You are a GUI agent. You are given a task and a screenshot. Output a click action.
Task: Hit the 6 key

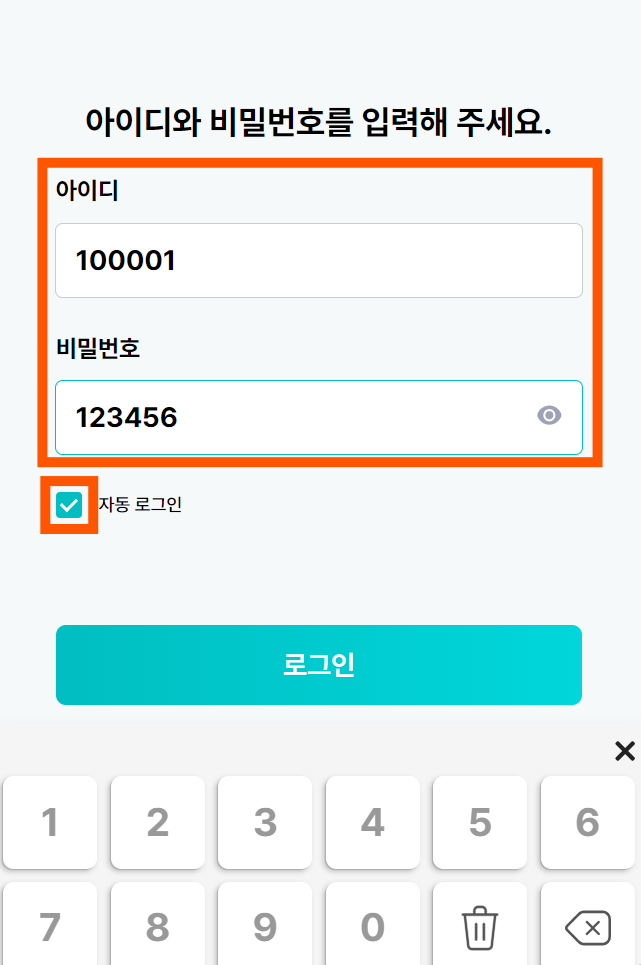[x=588, y=822]
